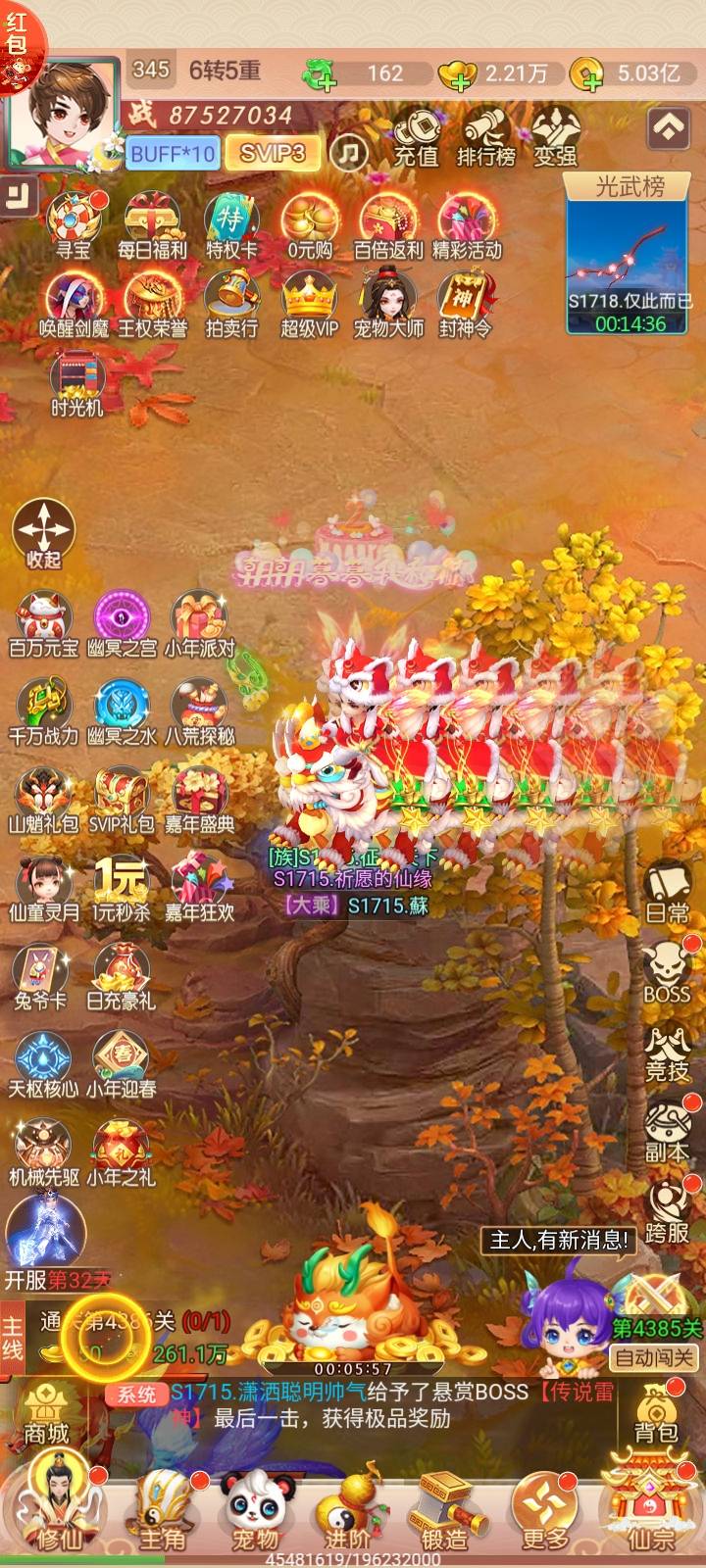Open the 变强 power-up menu

coord(556,137)
